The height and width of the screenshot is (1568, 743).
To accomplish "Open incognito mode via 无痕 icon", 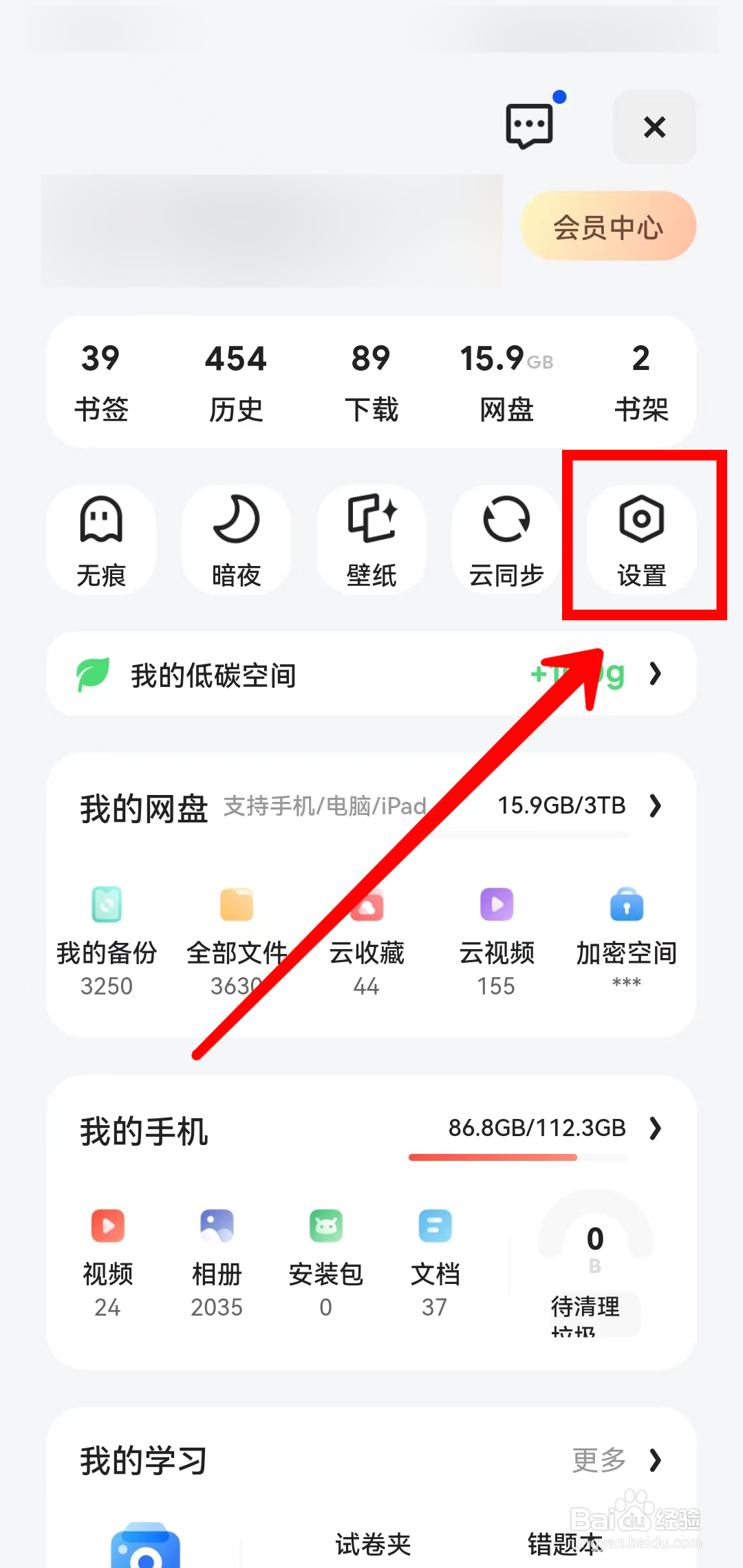I will click(100, 540).
